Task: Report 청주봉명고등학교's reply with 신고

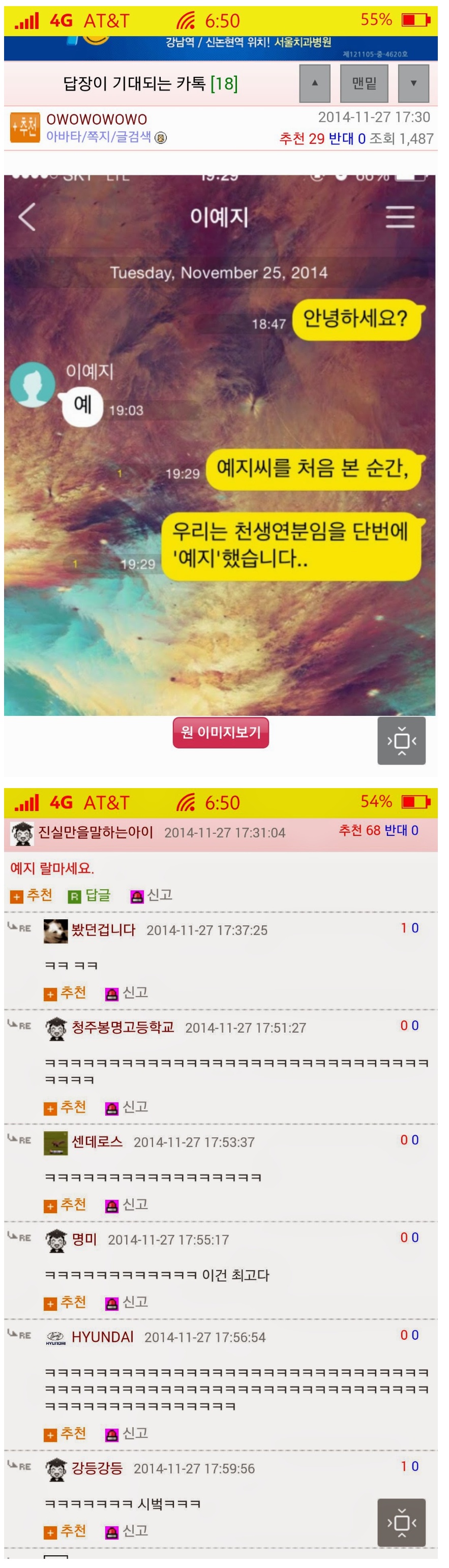Action: point(127,1108)
